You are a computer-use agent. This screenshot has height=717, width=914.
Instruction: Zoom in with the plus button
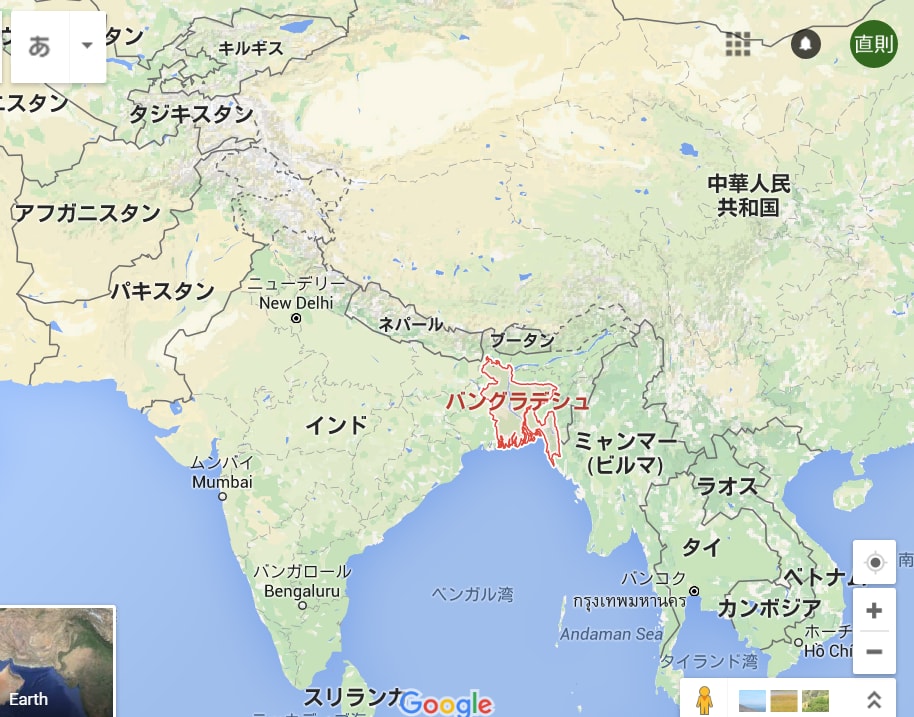click(875, 610)
